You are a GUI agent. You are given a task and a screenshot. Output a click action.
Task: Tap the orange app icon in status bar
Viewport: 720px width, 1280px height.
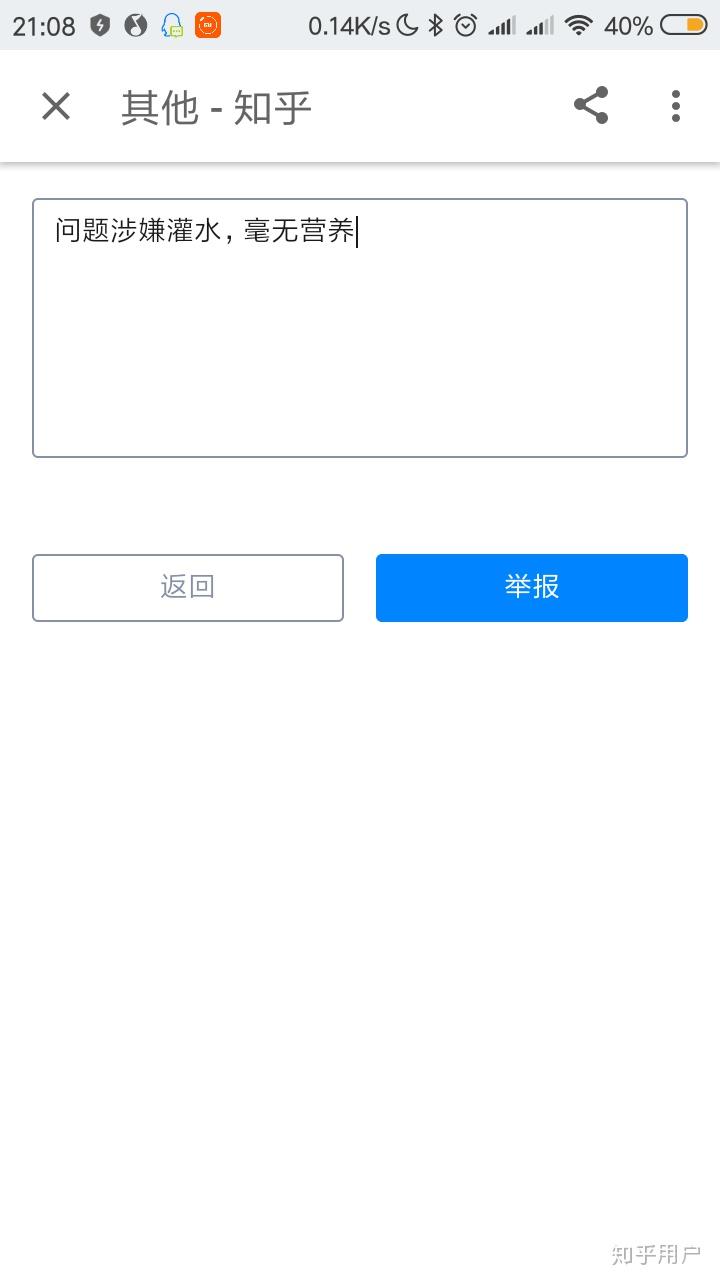point(205,25)
